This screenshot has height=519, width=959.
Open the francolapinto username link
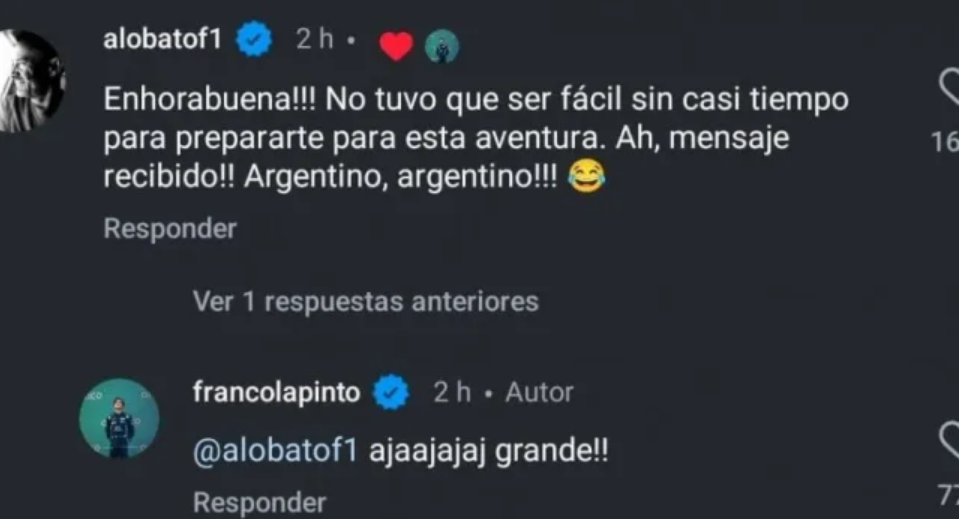(x=276, y=392)
